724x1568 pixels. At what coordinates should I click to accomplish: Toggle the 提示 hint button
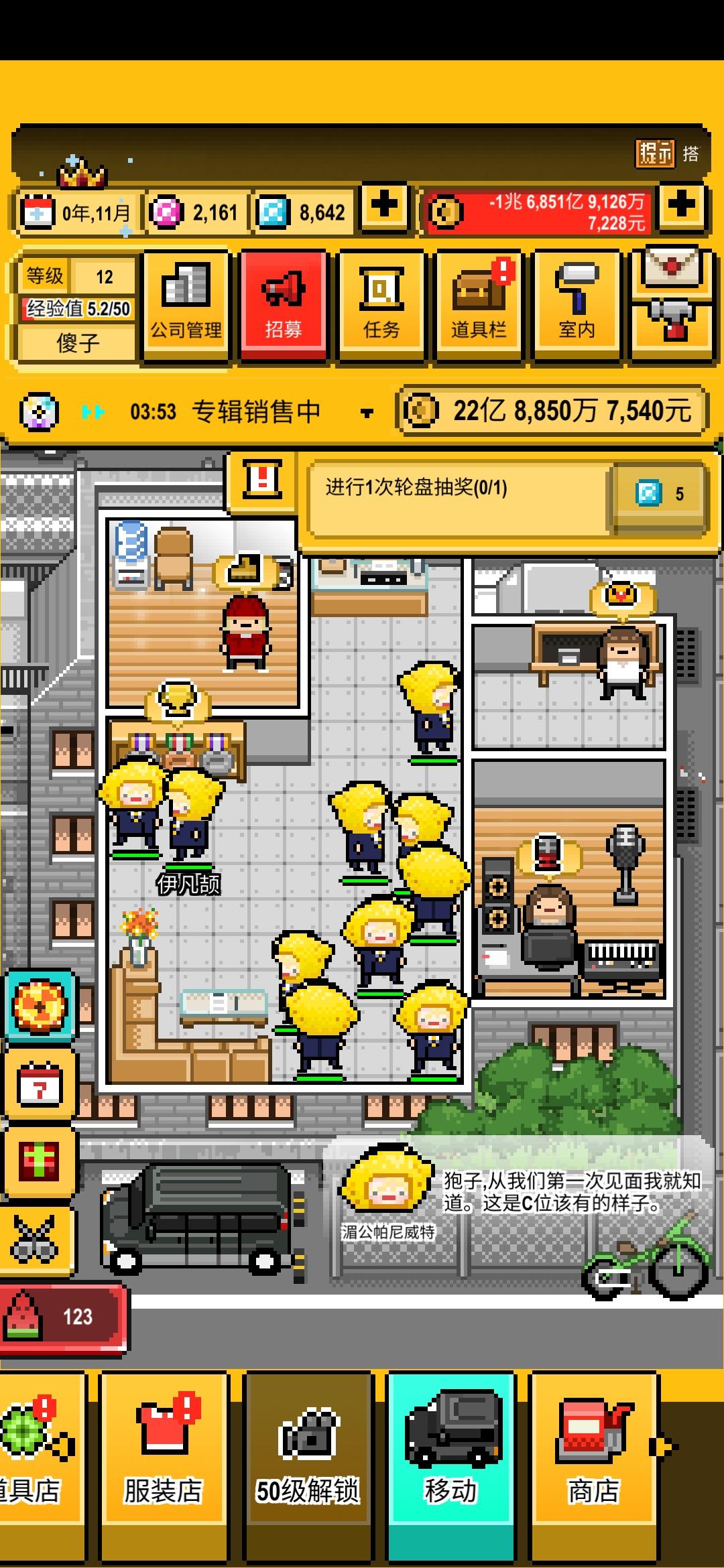(x=654, y=154)
